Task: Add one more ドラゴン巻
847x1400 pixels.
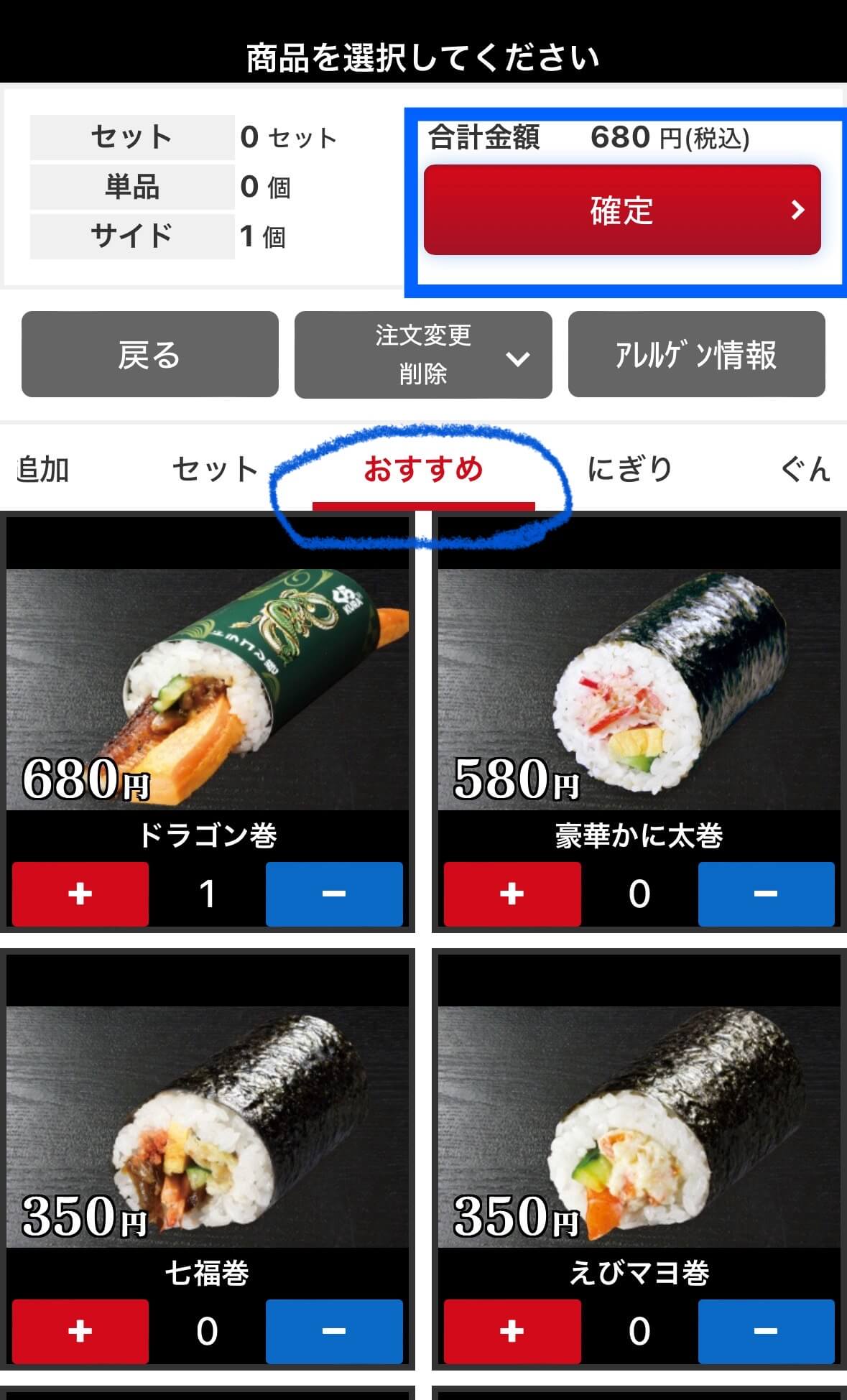Action: click(x=80, y=894)
